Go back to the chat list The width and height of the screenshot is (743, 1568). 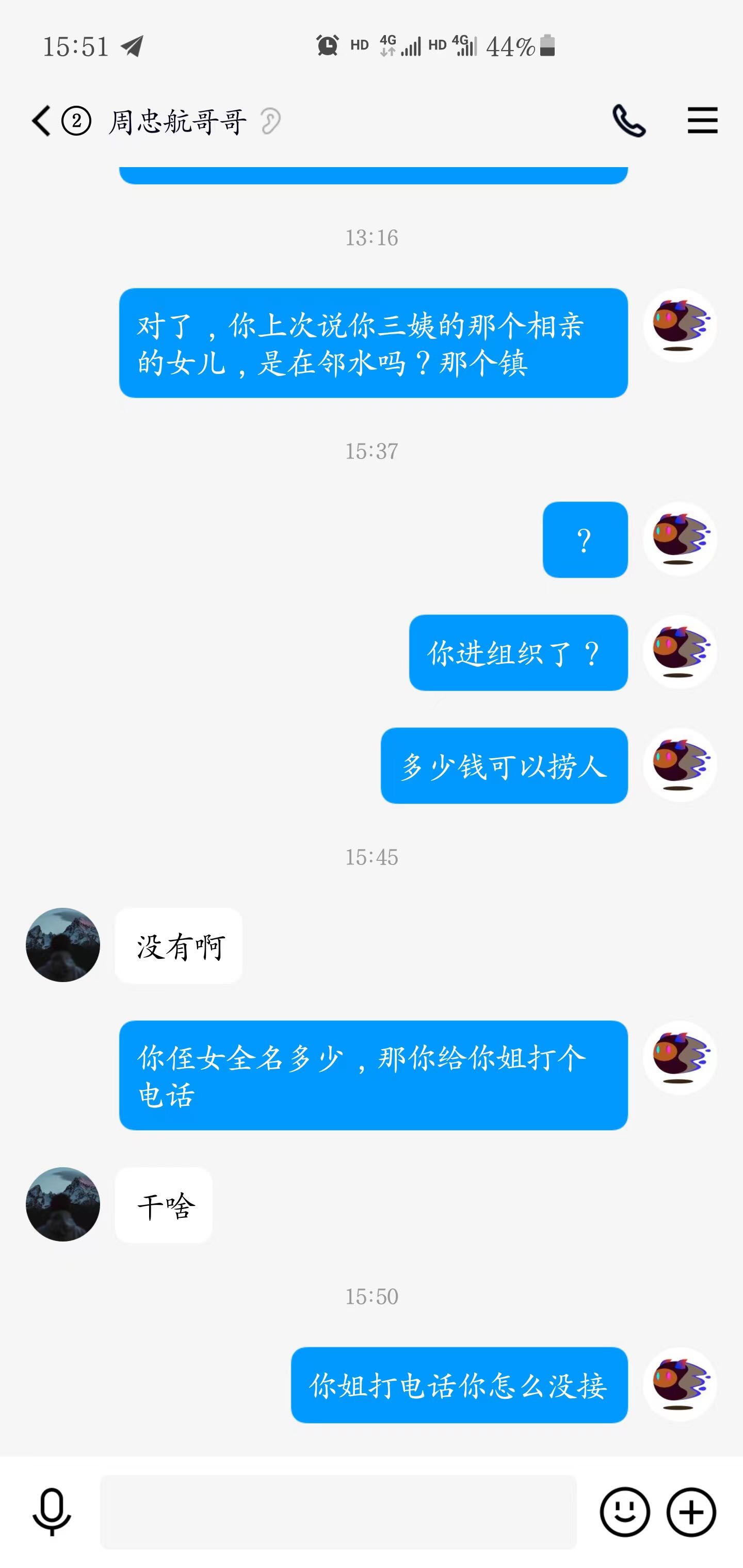41,121
